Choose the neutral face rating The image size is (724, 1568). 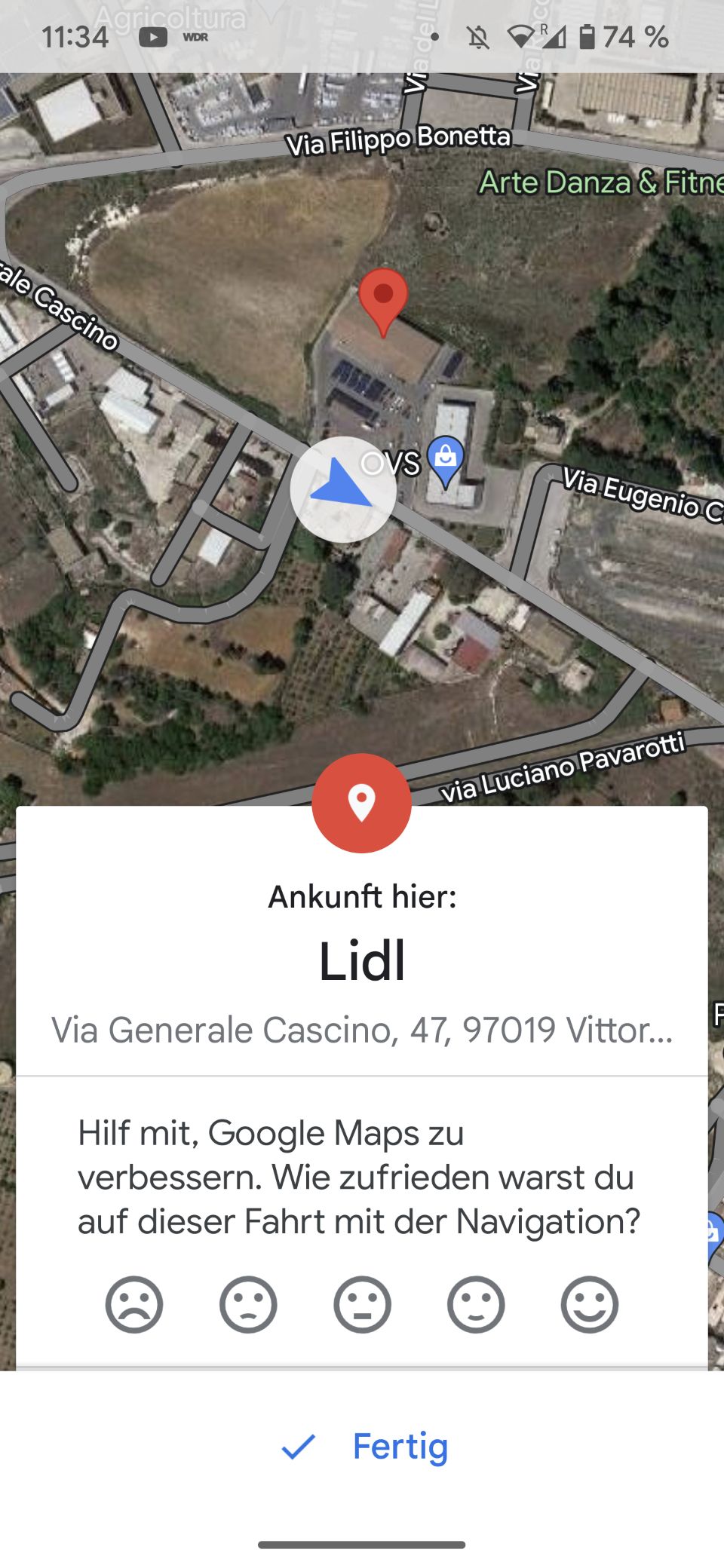362,1304
